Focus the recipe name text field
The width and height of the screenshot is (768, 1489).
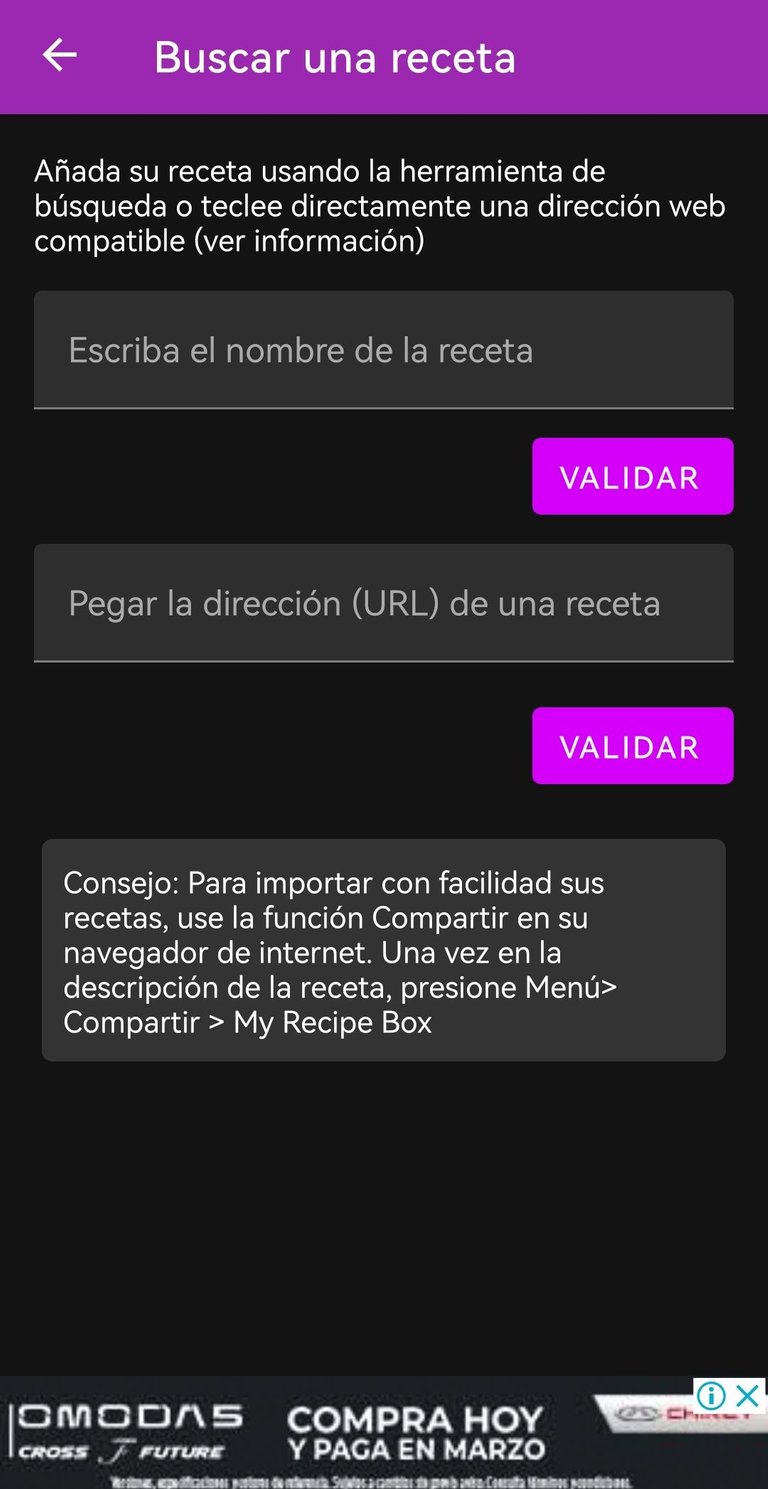(x=383, y=350)
